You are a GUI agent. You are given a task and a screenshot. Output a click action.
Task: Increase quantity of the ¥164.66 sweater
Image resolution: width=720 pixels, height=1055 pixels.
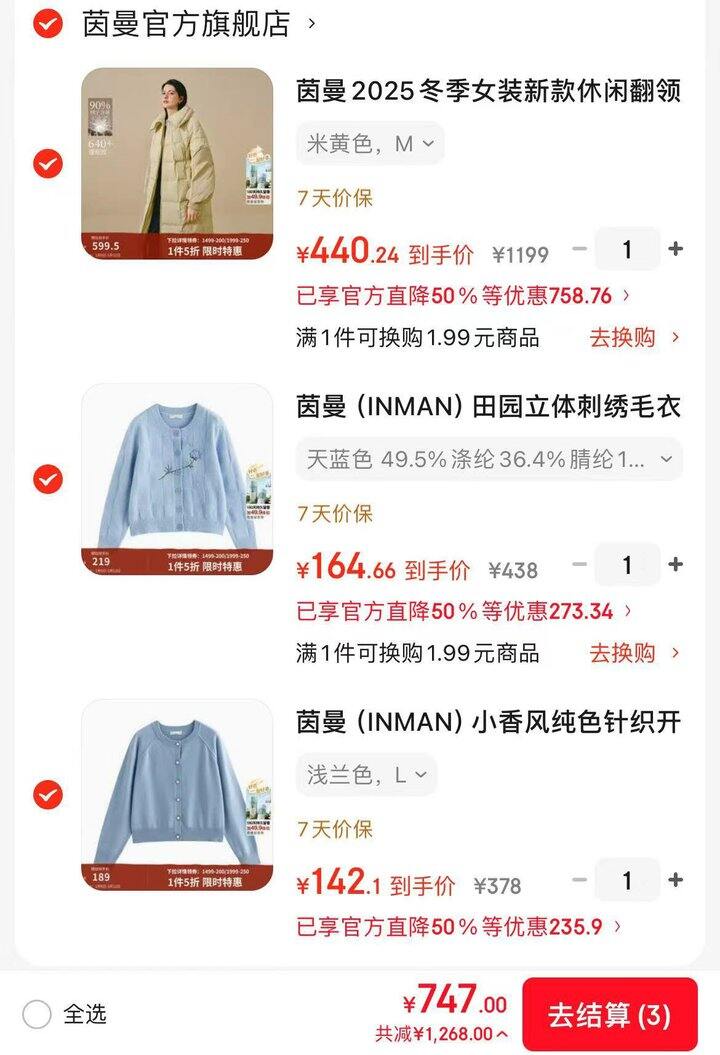pos(676,565)
